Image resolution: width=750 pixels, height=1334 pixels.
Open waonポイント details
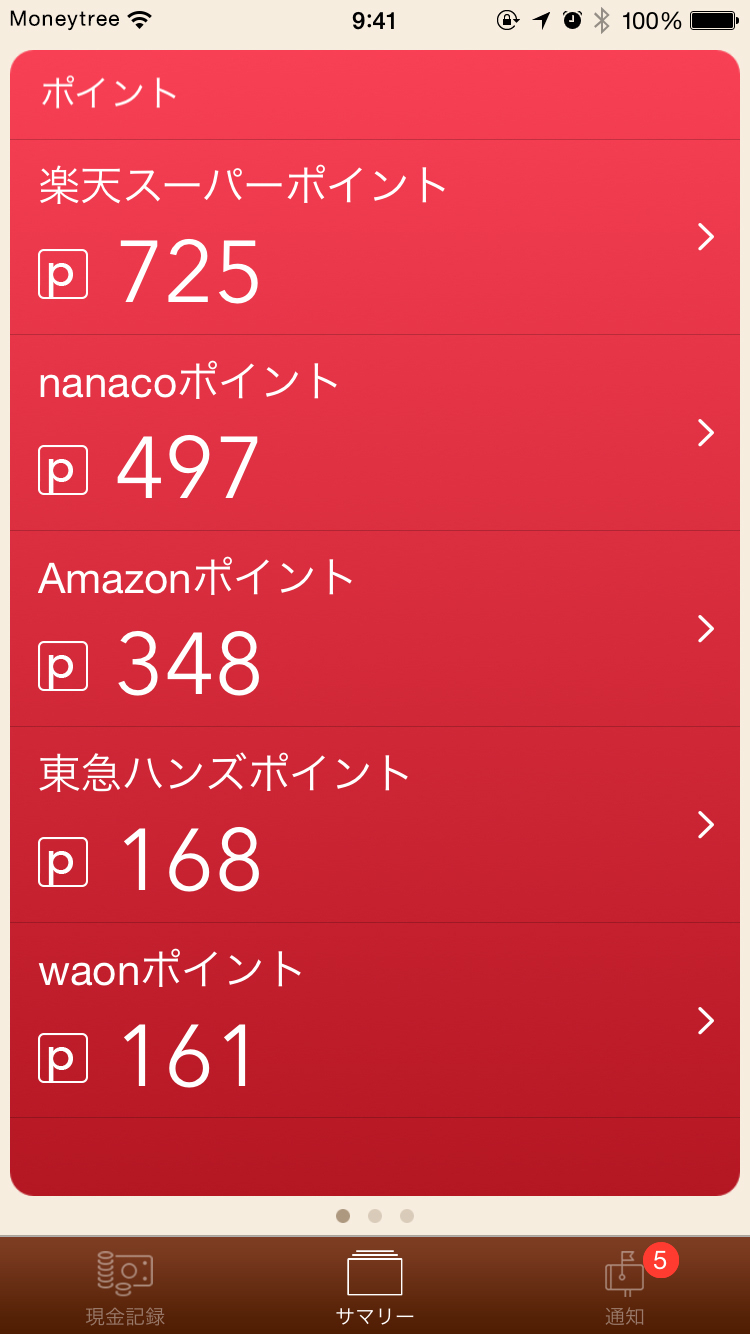375,1021
